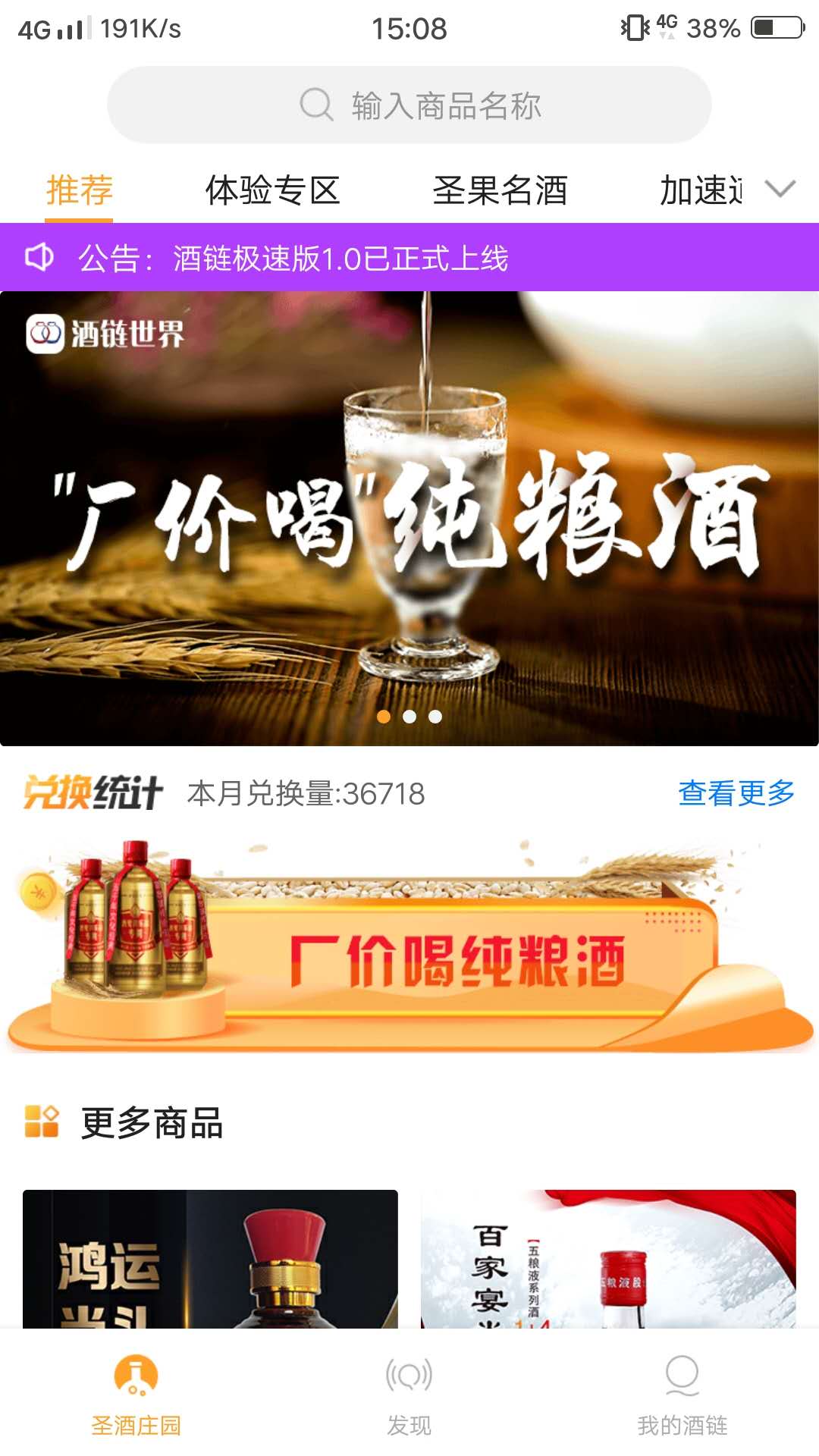Open the 圣果名酒 tab

pyautogui.click(x=500, y=190)
